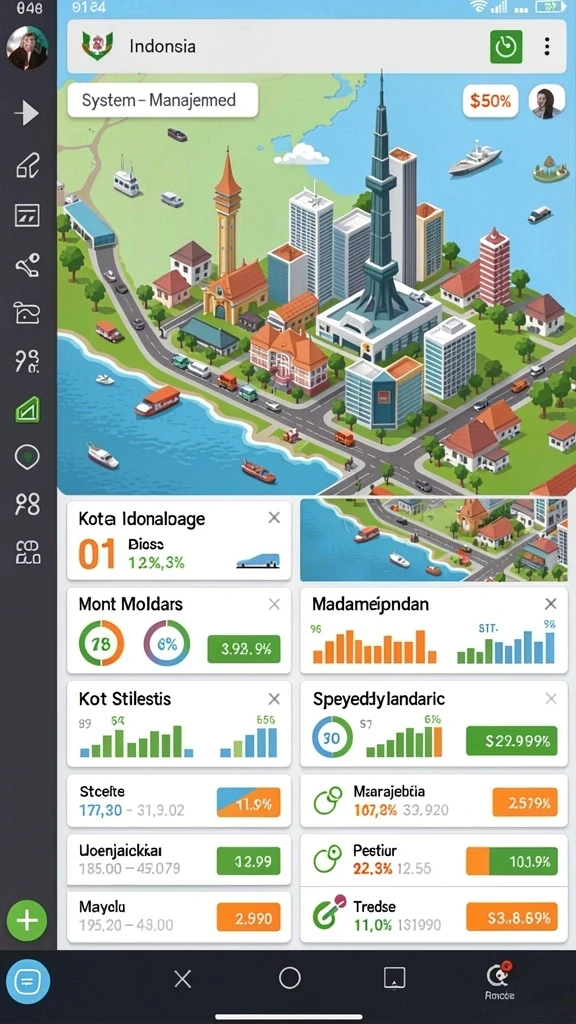The image size is (576, 1024).
Task: Open the overflow menu in the Indonsia bar
Action: (x=547, y=46)
